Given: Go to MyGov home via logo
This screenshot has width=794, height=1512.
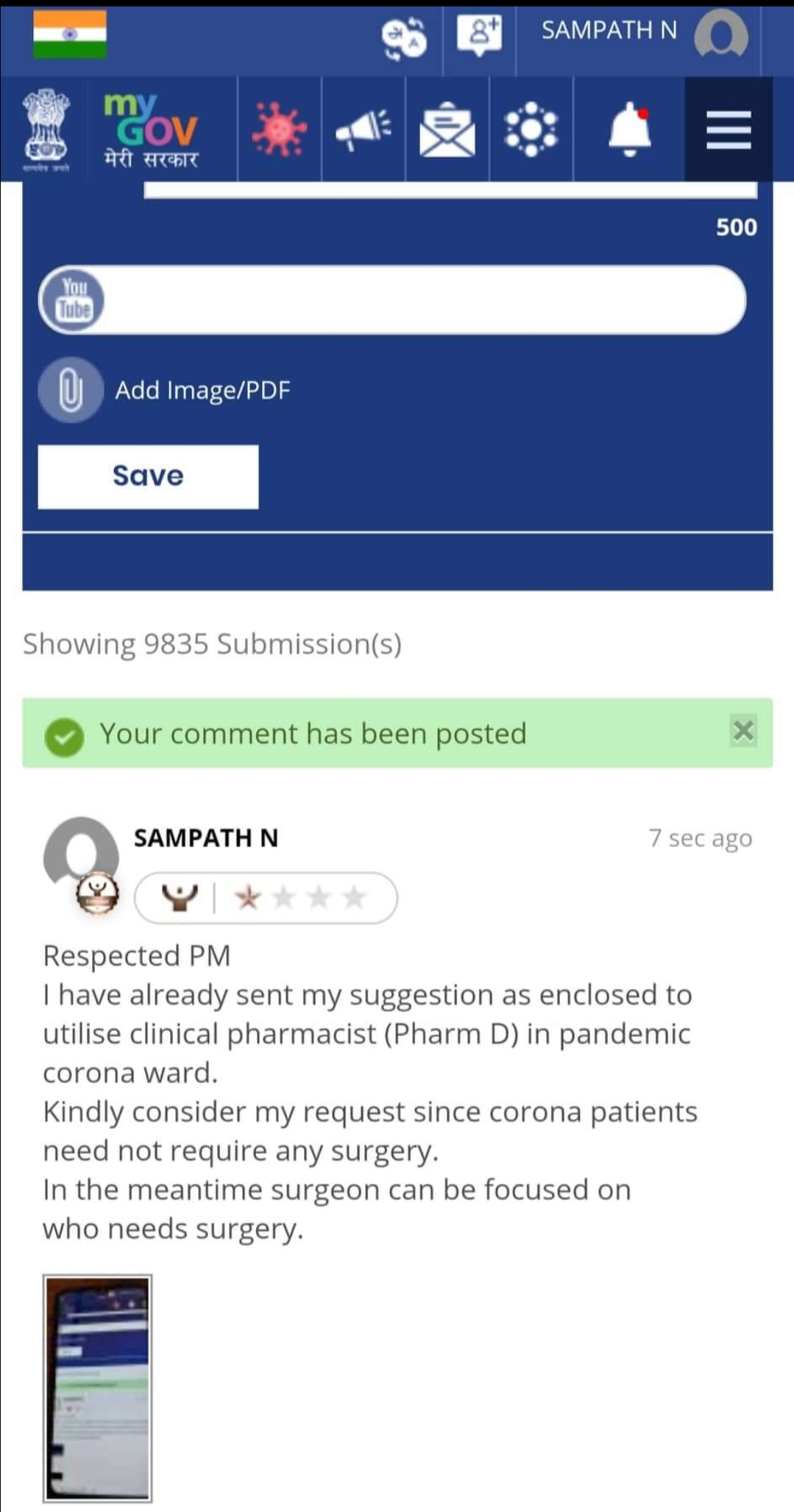Looking at the screenshot, I should pos(152,130).
